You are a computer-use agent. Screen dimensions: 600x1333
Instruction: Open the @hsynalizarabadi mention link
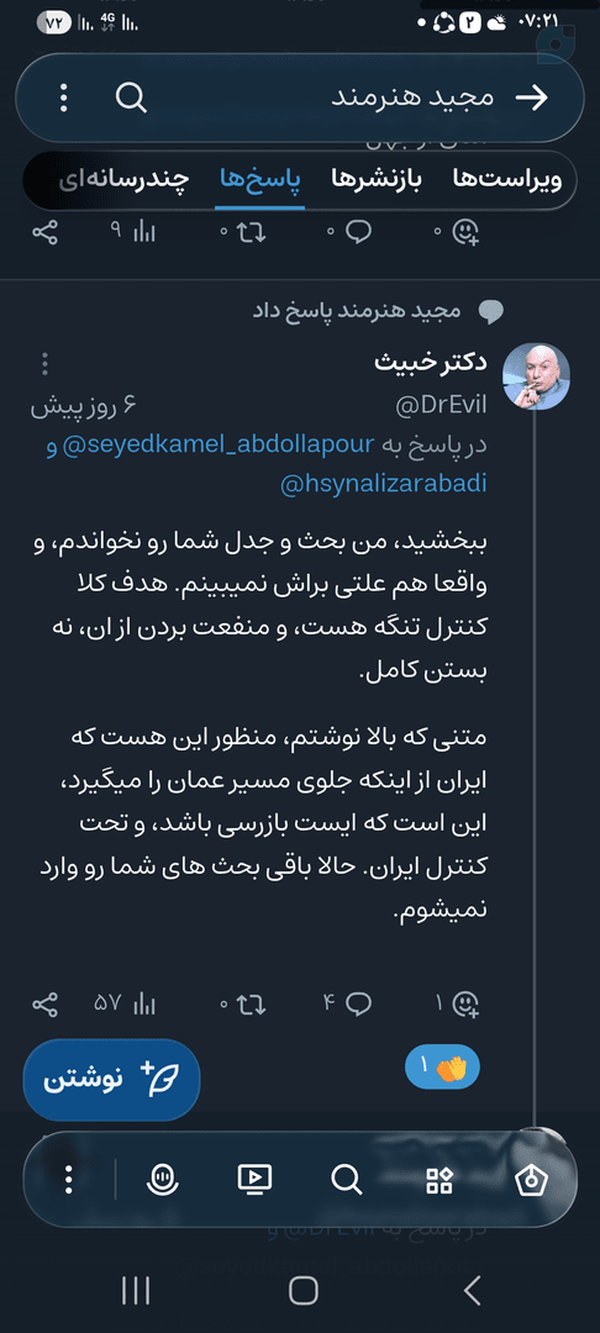[383, 484]
